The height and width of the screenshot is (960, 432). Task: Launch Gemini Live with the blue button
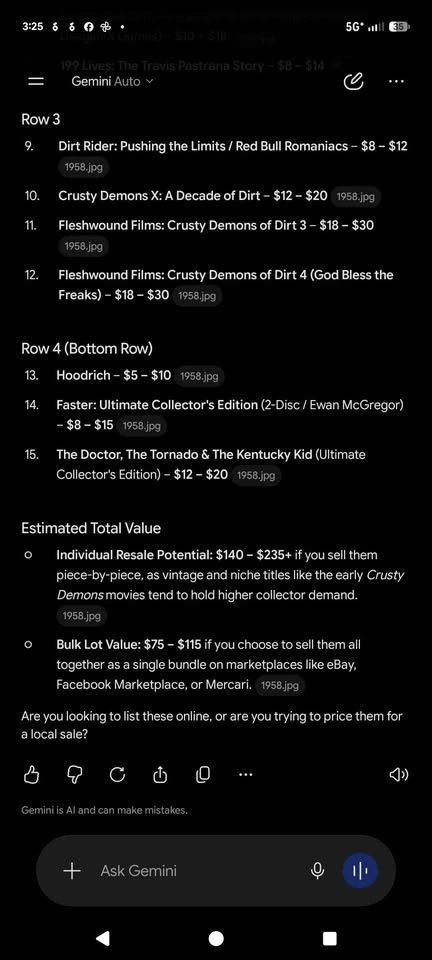(x=360, y=871)
